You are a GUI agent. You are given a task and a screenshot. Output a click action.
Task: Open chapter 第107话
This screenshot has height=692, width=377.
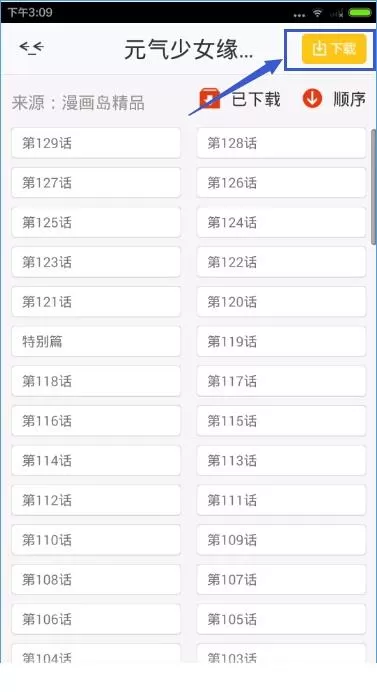(281, 580)
